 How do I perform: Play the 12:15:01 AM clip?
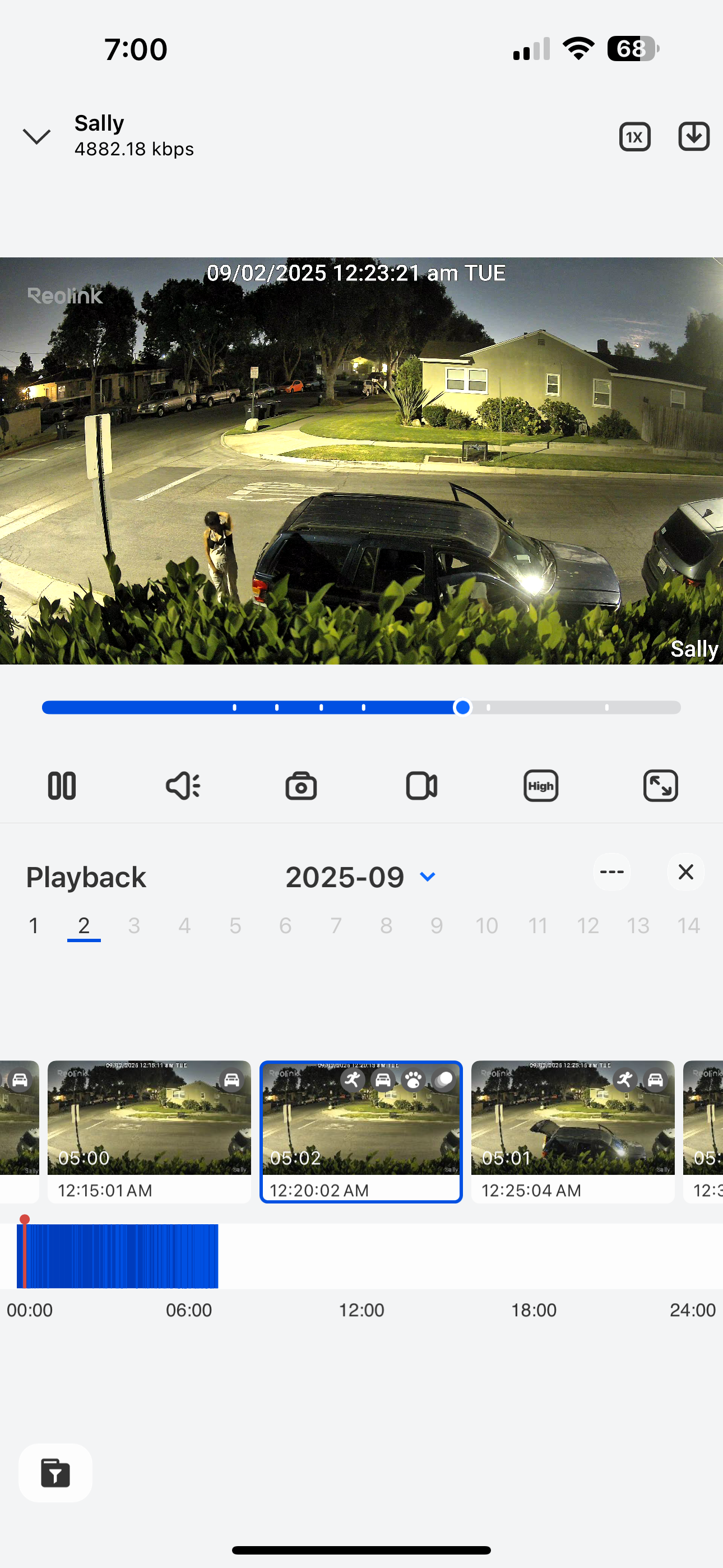coord(149,1132)
